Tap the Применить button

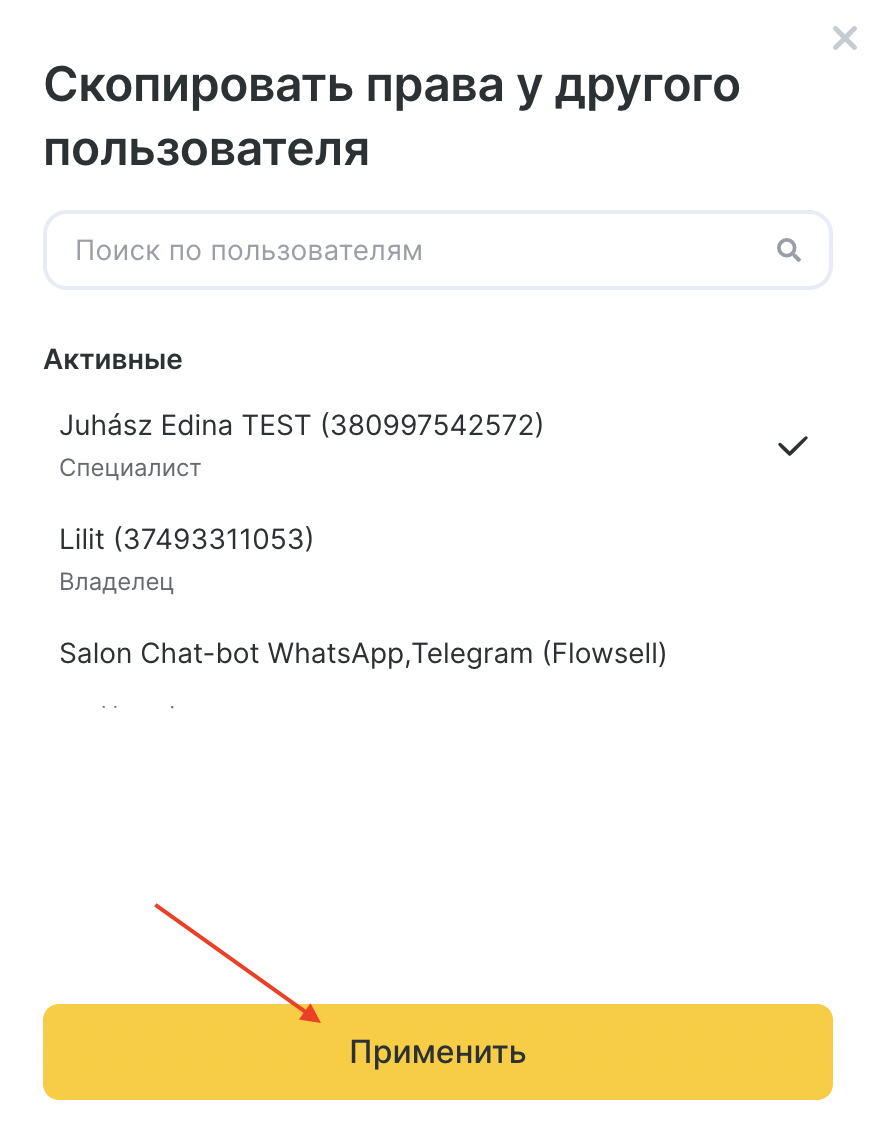tap(438, 1052)
